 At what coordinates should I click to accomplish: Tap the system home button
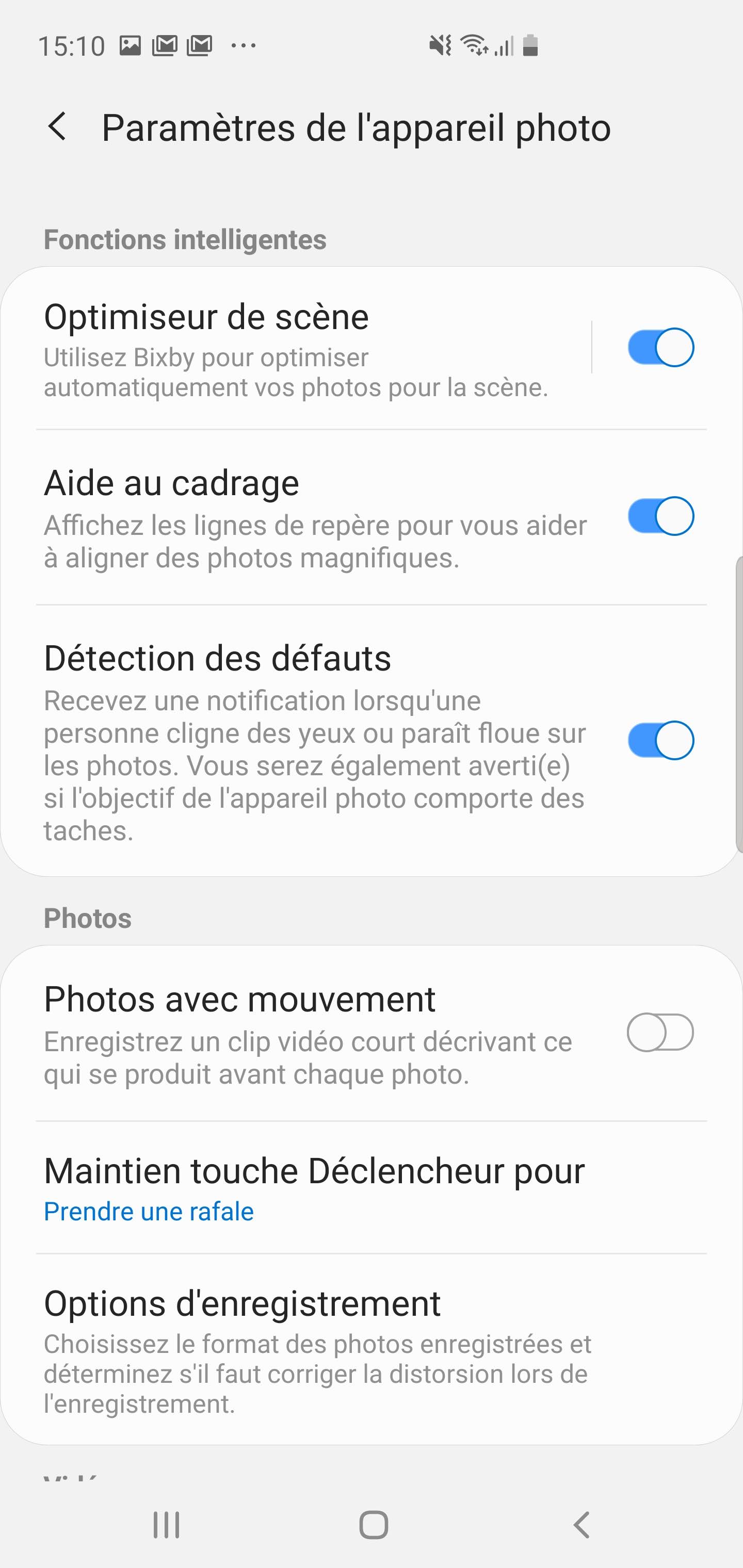pyautogui.click(x=374, y=1525)
